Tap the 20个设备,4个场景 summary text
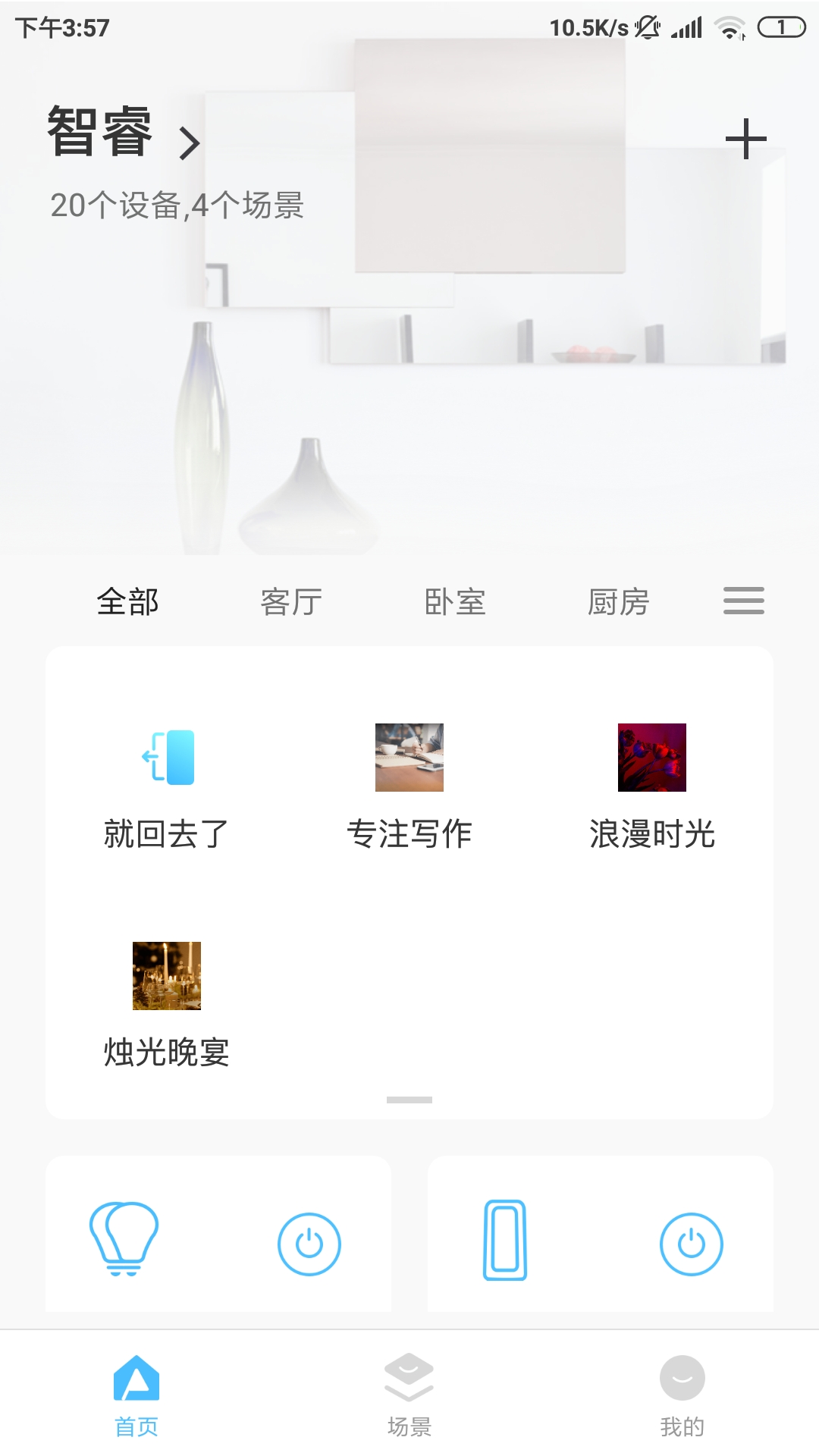The width and height of the screenshot is (819, 1456). point(176,205)
